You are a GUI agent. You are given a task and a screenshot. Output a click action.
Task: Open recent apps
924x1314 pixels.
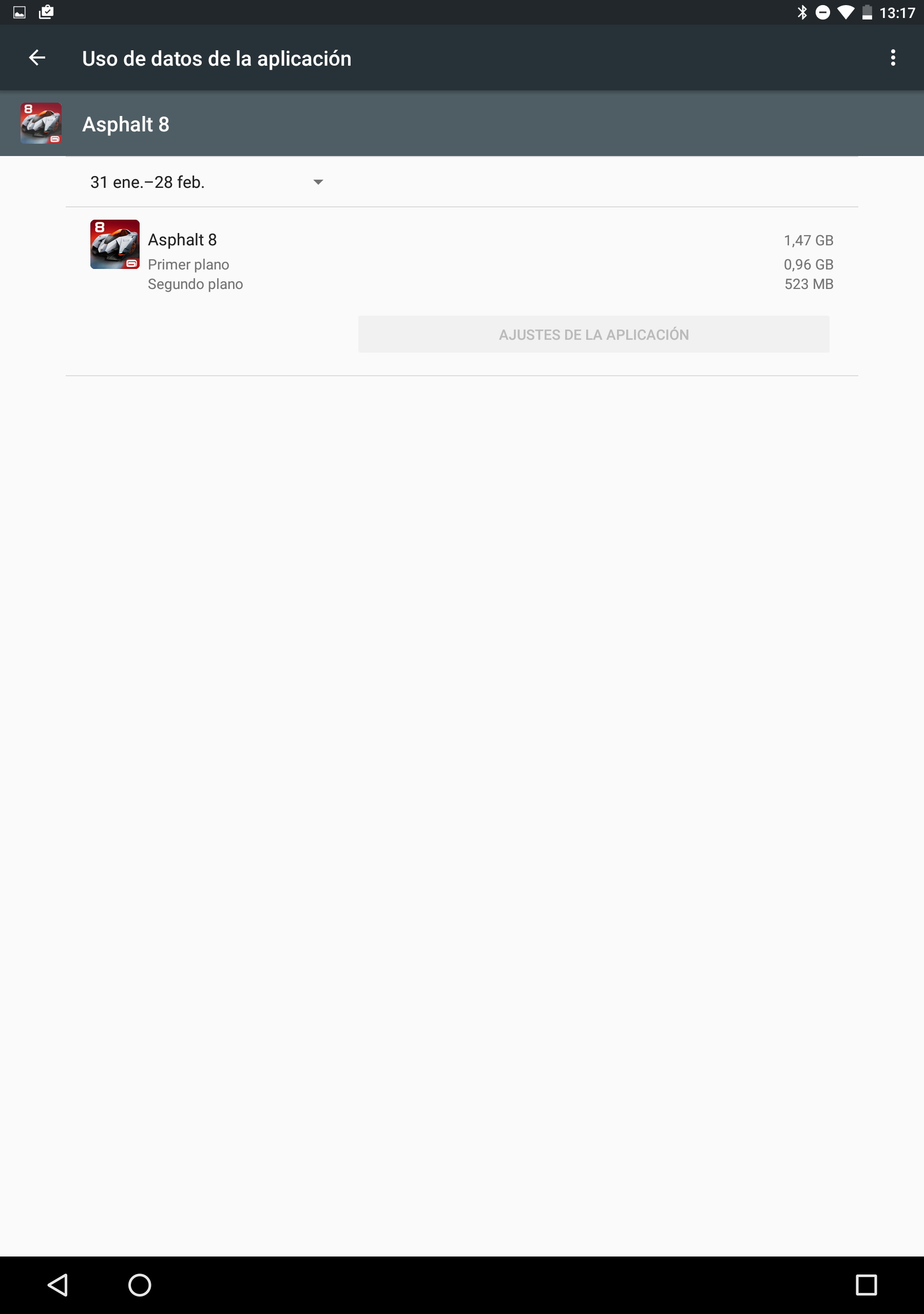pyautogui.click(x=865, y=1285)
